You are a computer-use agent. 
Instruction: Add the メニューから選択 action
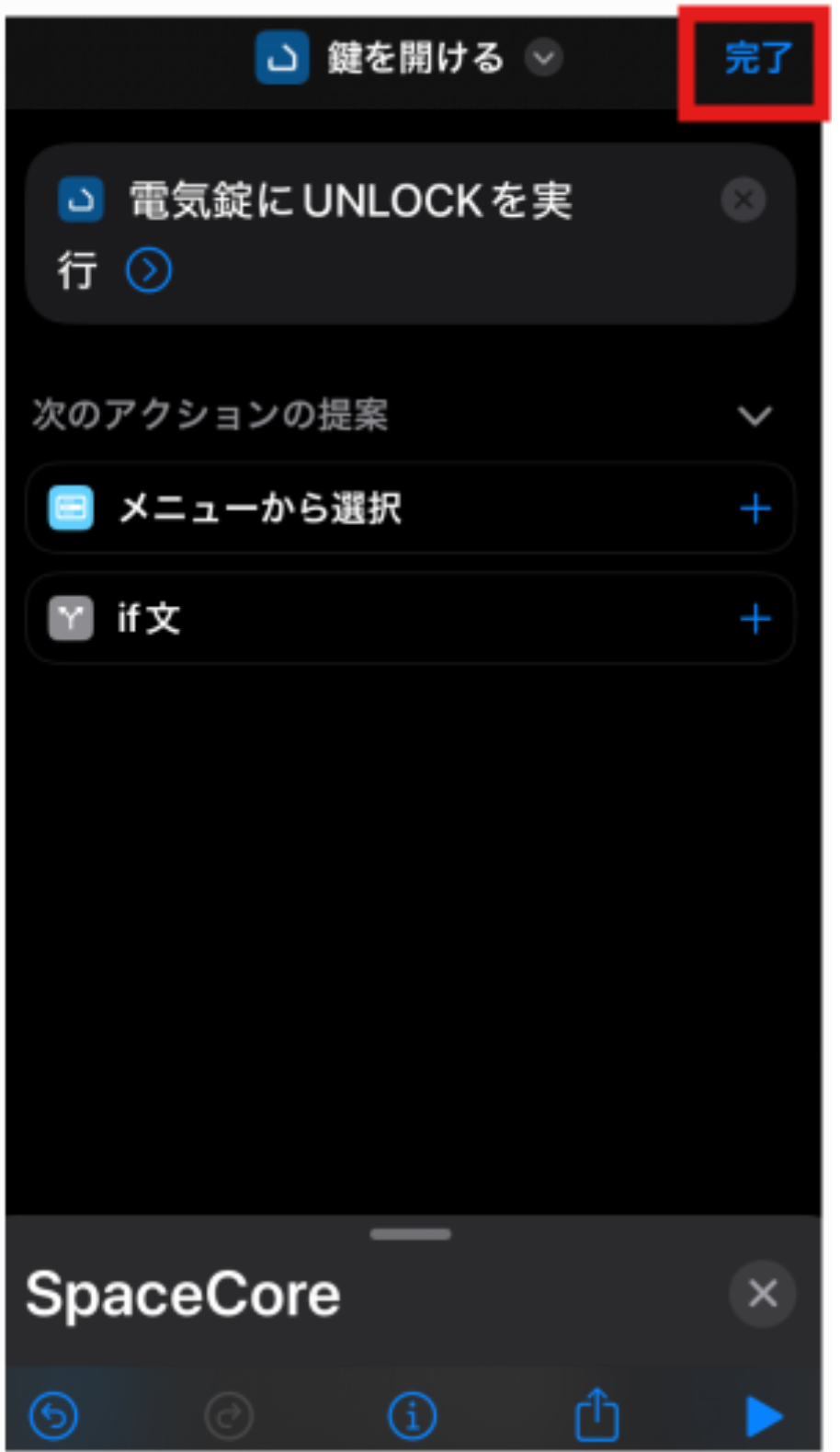[755, 509]
